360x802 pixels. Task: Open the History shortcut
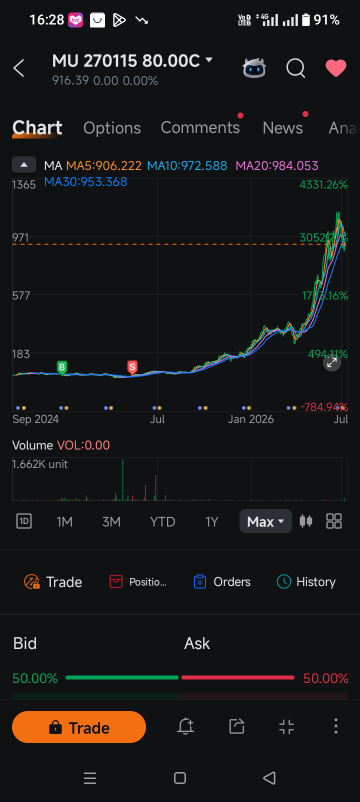coord(306,582)
